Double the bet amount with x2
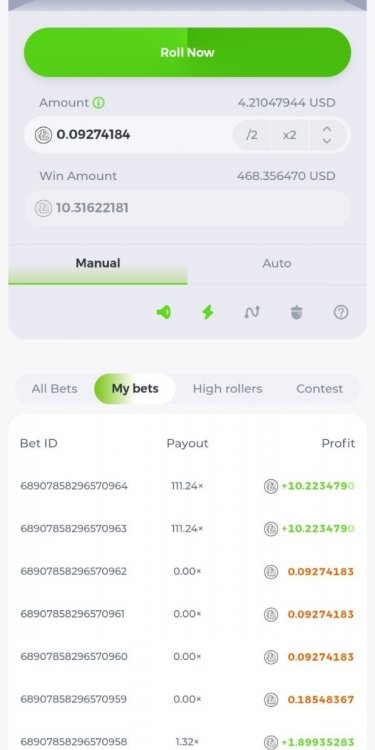Screen dimensions: 375x750 (x=289, y=135)
